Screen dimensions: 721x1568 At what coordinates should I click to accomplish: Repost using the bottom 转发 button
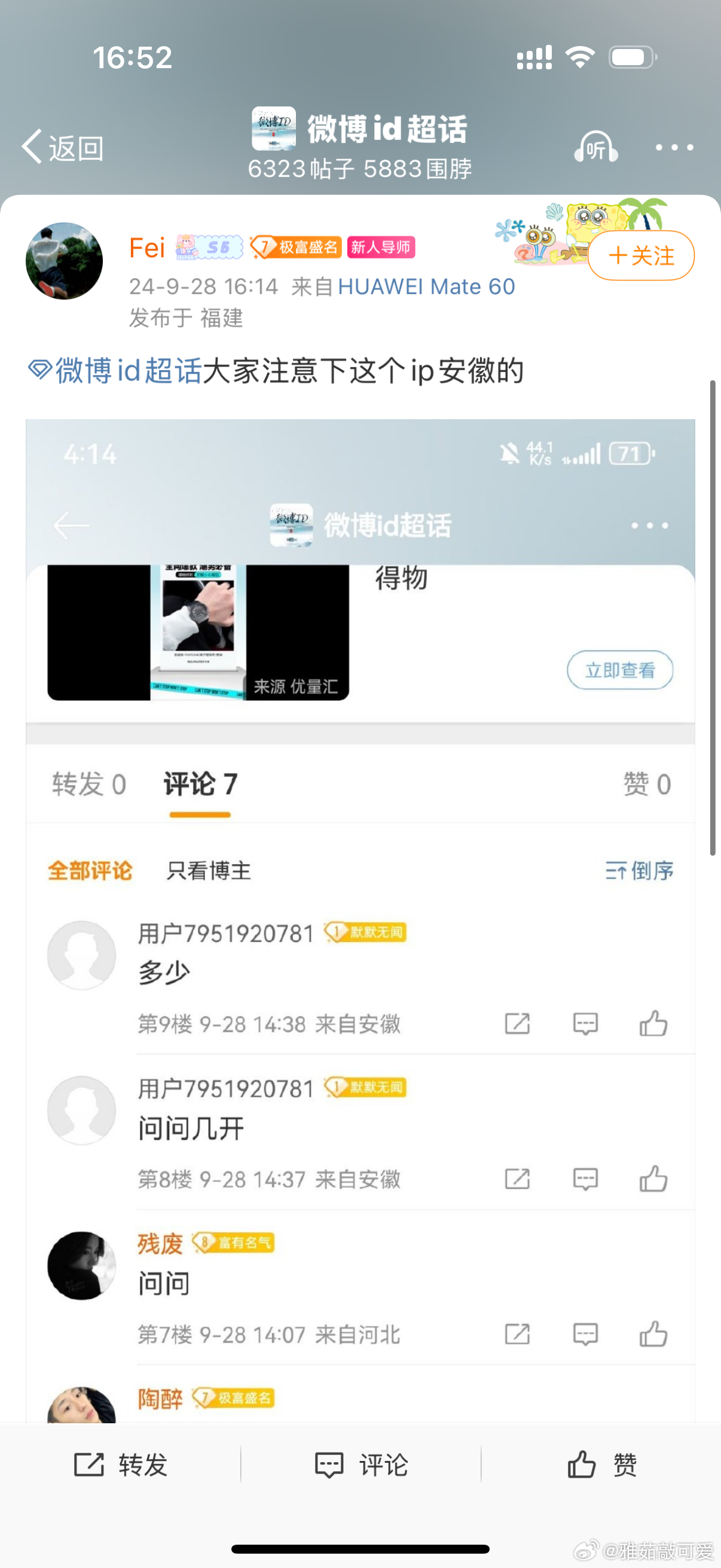121,1465
